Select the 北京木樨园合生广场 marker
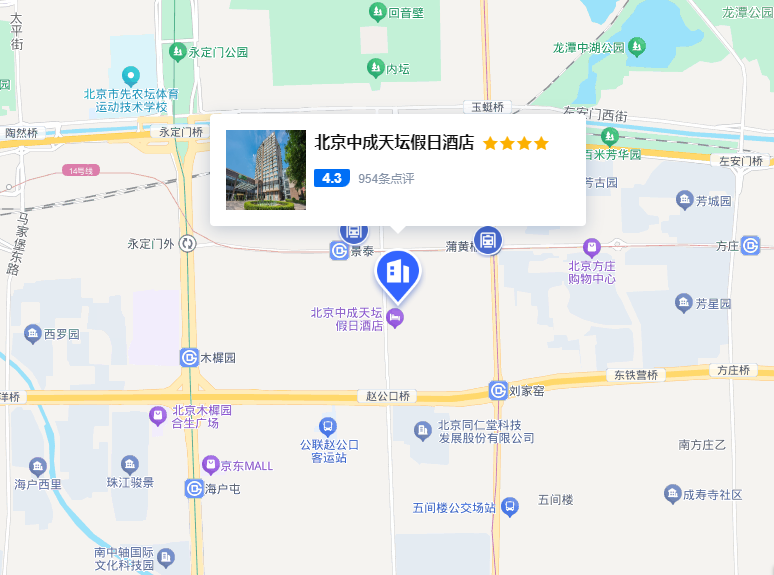This screenshot has height=575, width=774. (158, 415)
